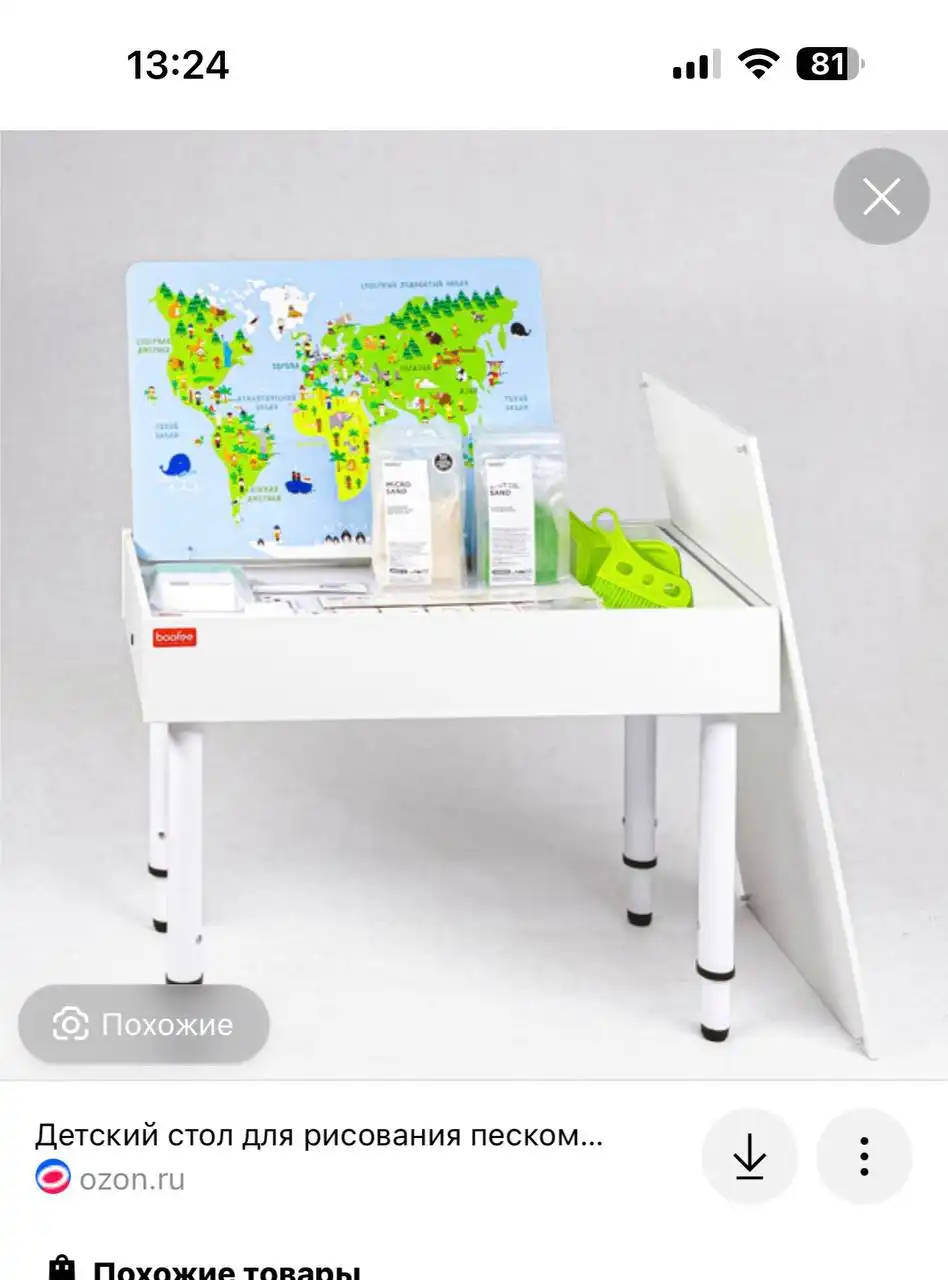Tap the Похожие visual search button

click(x=144, y=1024)
